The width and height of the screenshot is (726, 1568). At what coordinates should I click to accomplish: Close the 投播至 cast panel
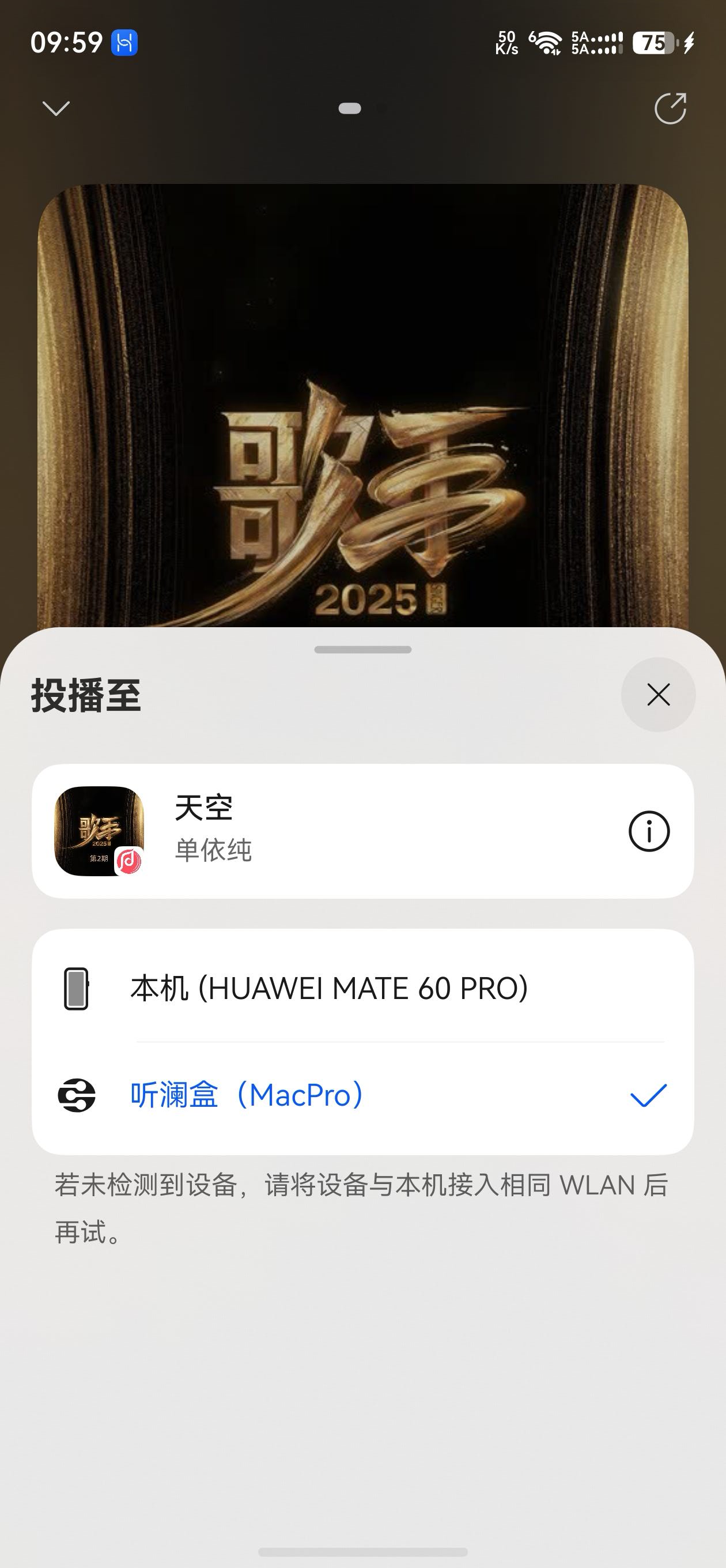pos(658,695)
